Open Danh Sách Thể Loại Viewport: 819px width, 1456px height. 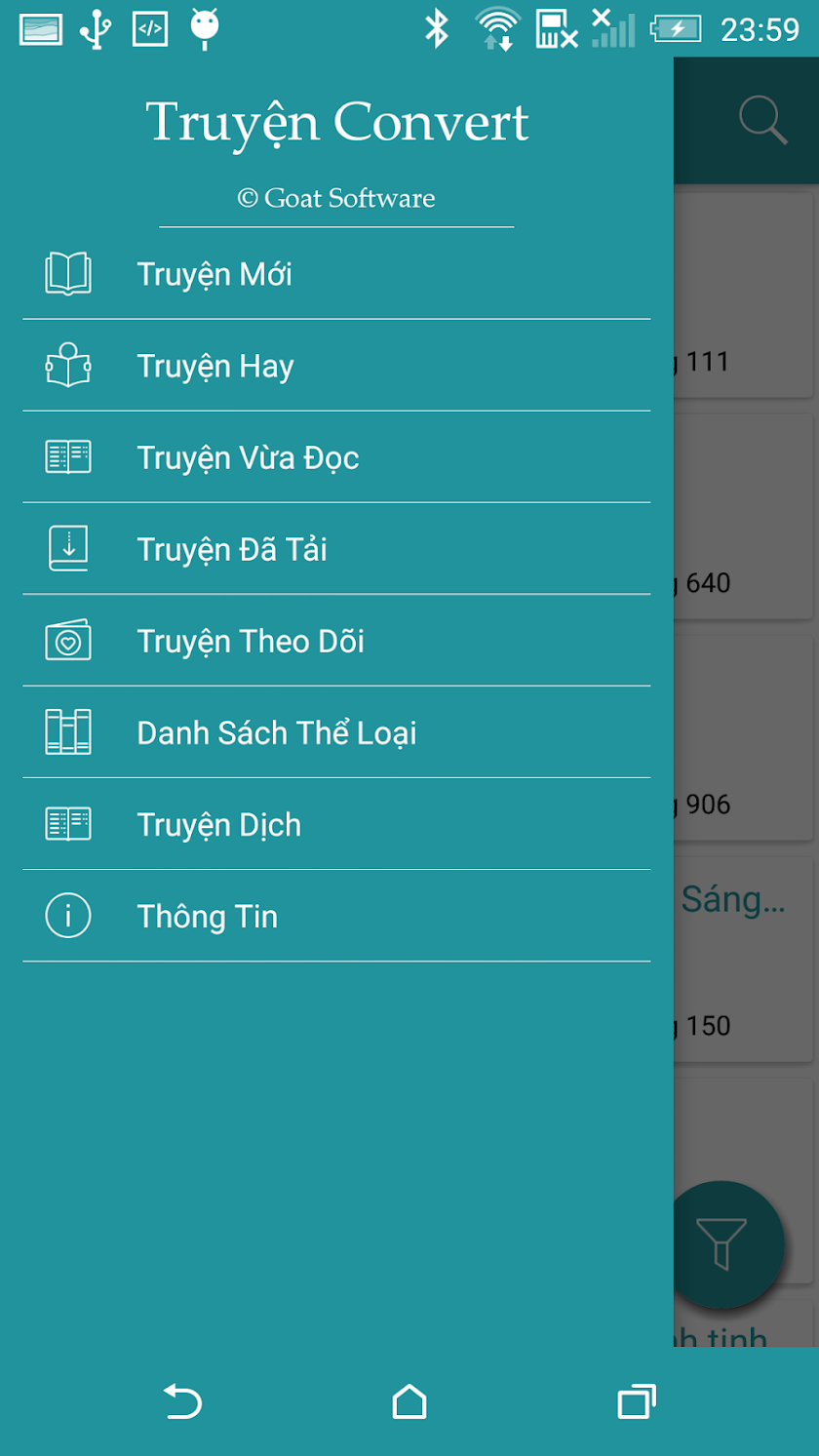pyautogui.click(x=276, y=733)
